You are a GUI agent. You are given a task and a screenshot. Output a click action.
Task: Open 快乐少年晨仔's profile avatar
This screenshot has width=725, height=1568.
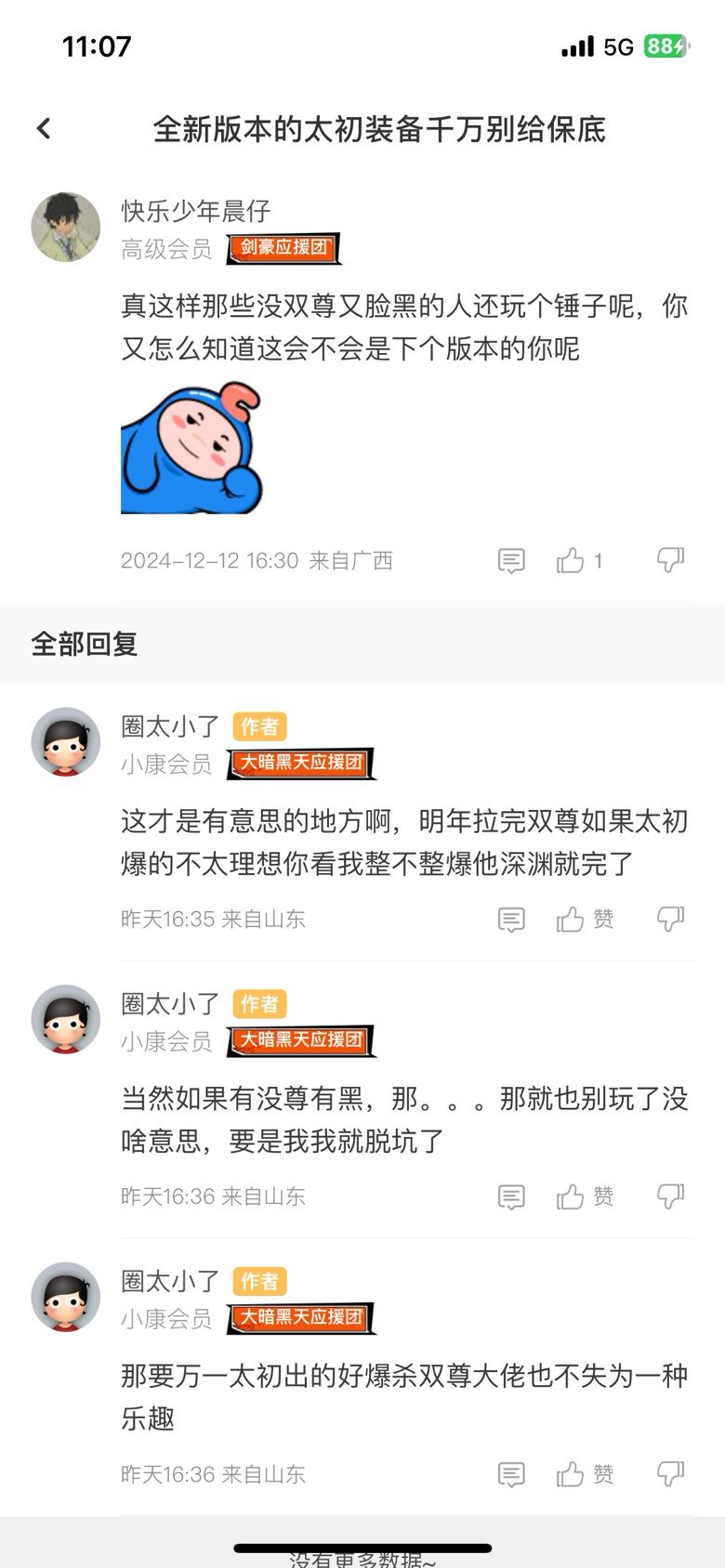[x=65, y=227]
